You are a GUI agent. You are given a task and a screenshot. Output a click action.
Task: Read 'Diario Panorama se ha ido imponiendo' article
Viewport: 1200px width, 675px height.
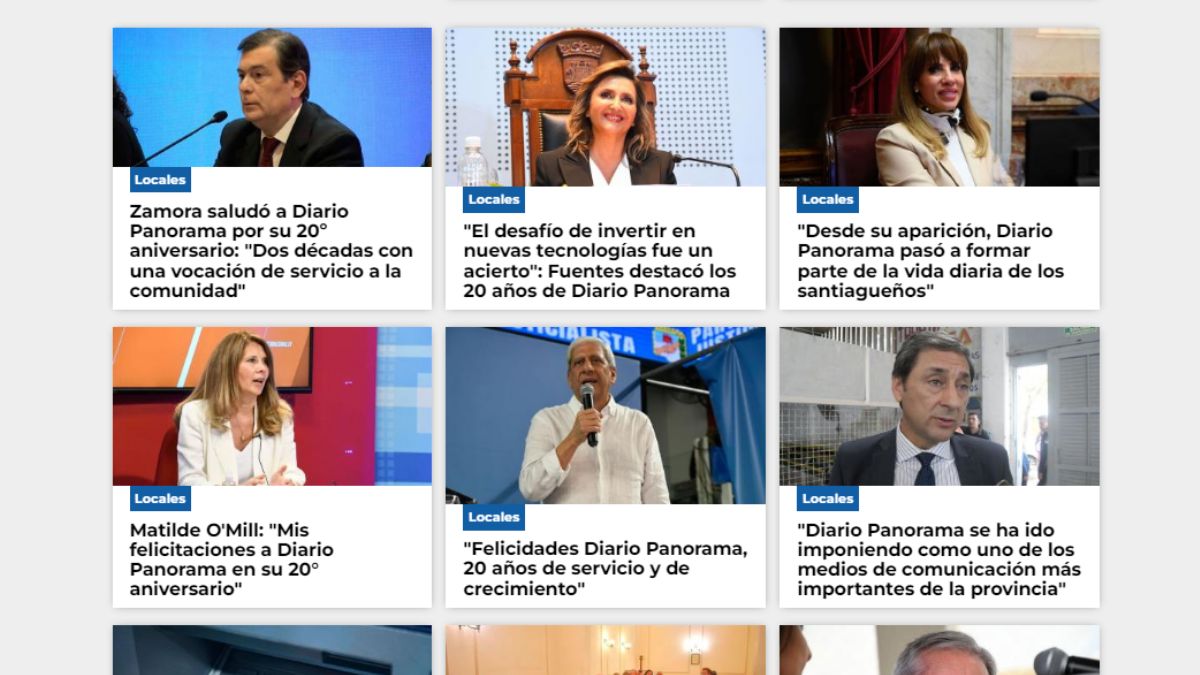click(x=938, y=559)
